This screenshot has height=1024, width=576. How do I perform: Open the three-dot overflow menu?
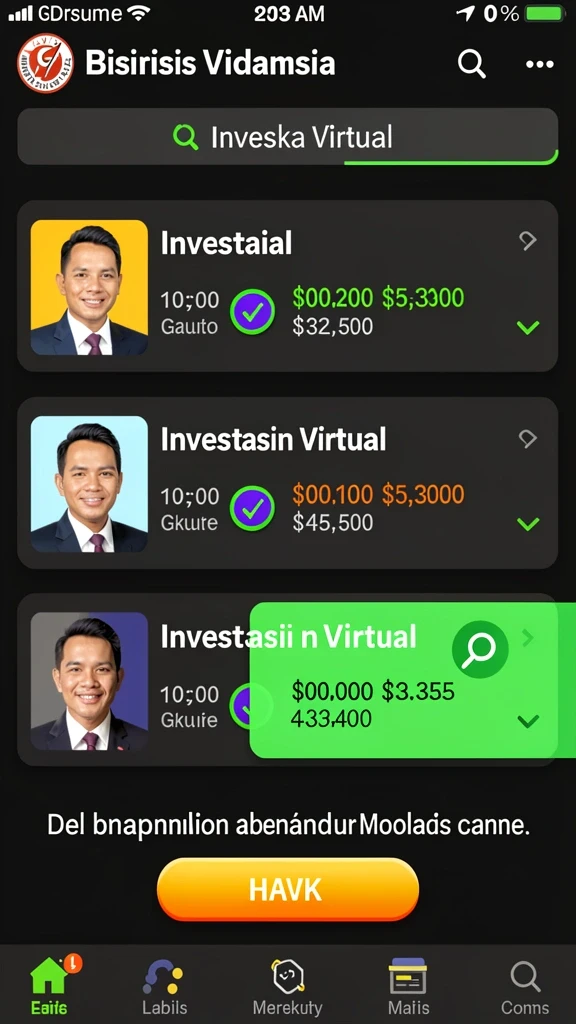tap(539, 64)
